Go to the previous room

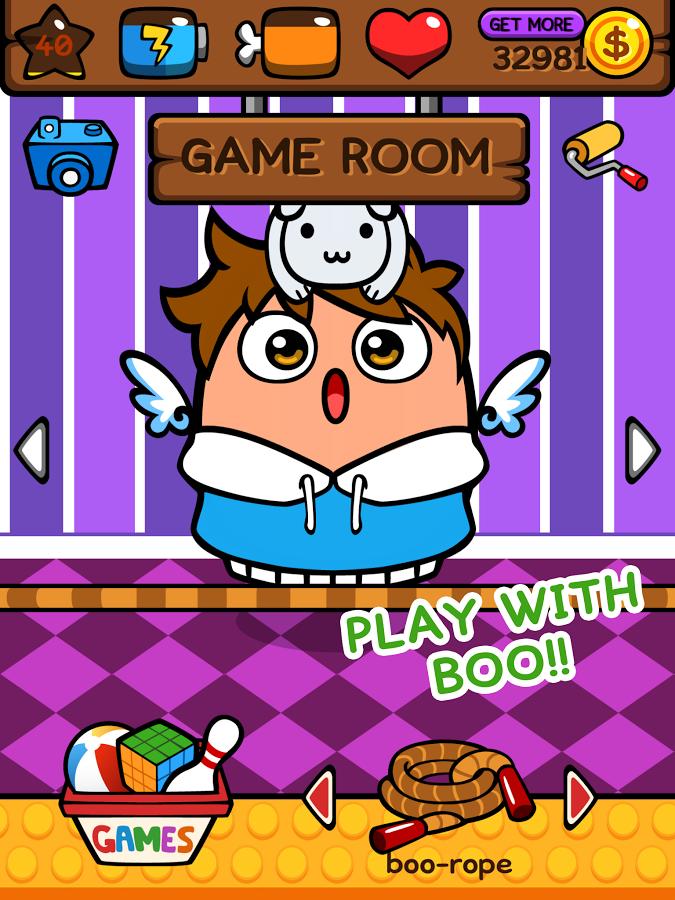[x=31, y=450]
